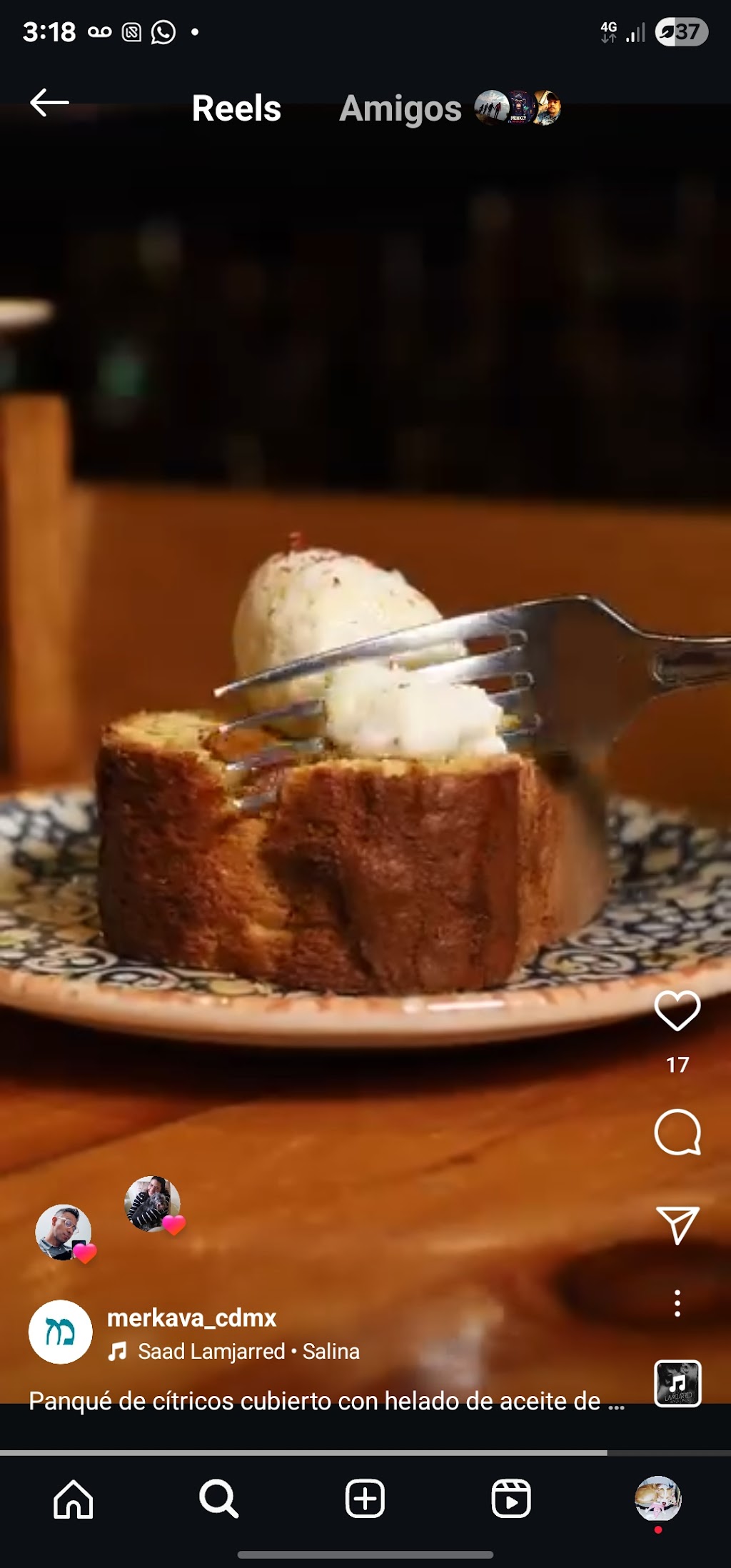Viewport: 731px width, 1568px height.
Task: Go to the Home feed
Action: tap(74, 1498)
